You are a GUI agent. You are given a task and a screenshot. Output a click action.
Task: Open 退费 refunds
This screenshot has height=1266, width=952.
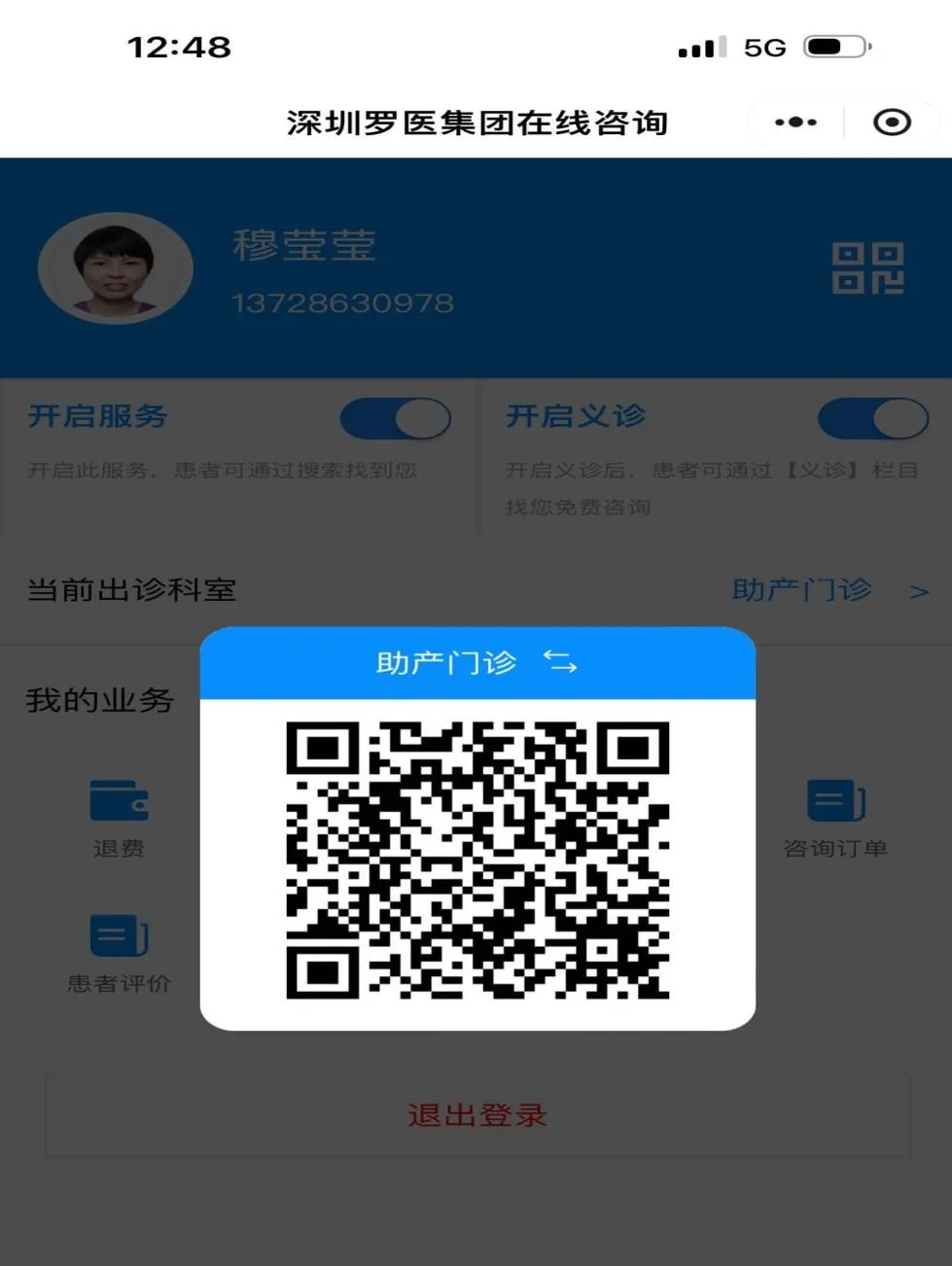tap(119, 819)
